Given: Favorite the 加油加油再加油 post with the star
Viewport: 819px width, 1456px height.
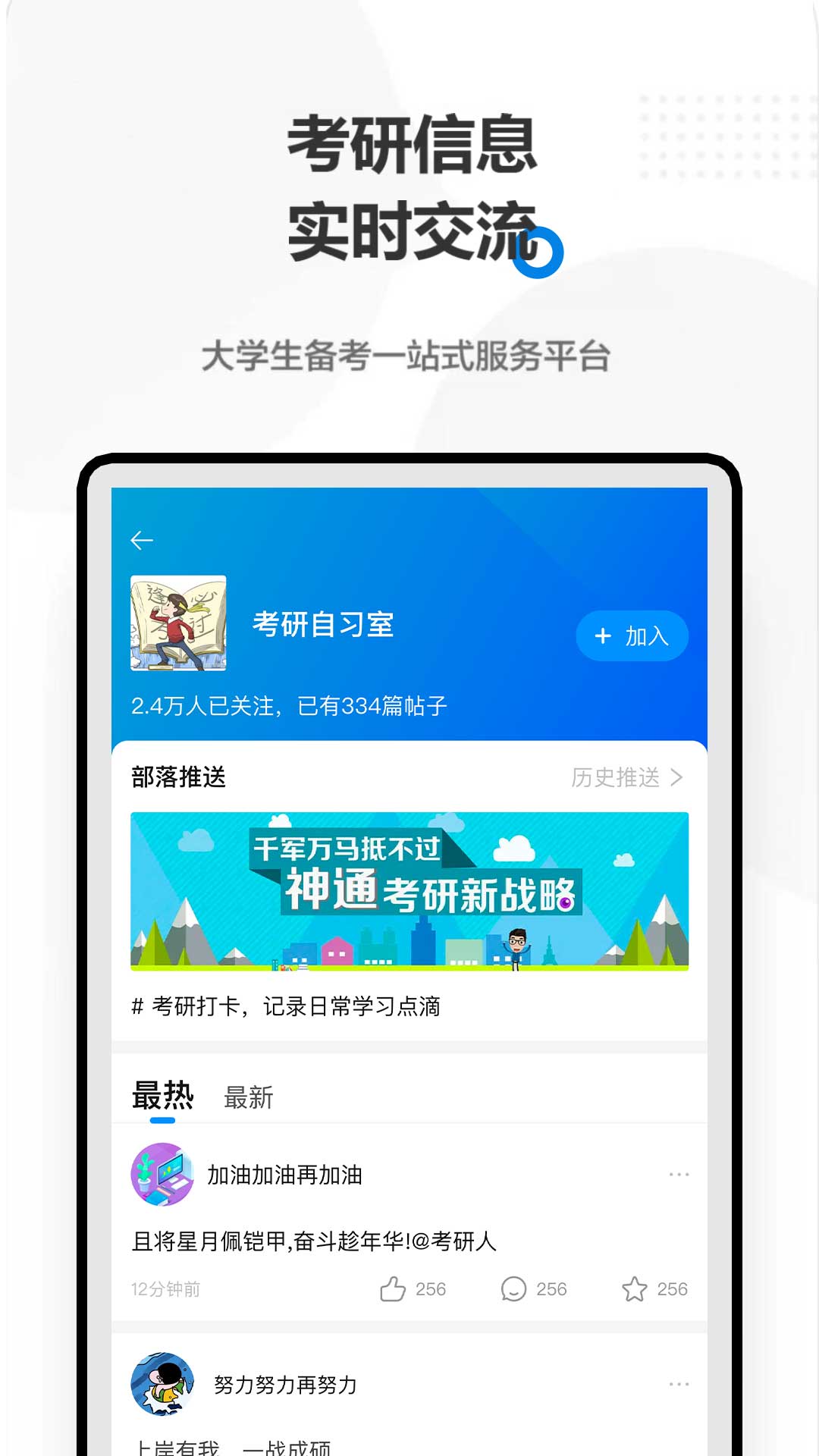Looking at the screenshot, I should [634, 1288].
